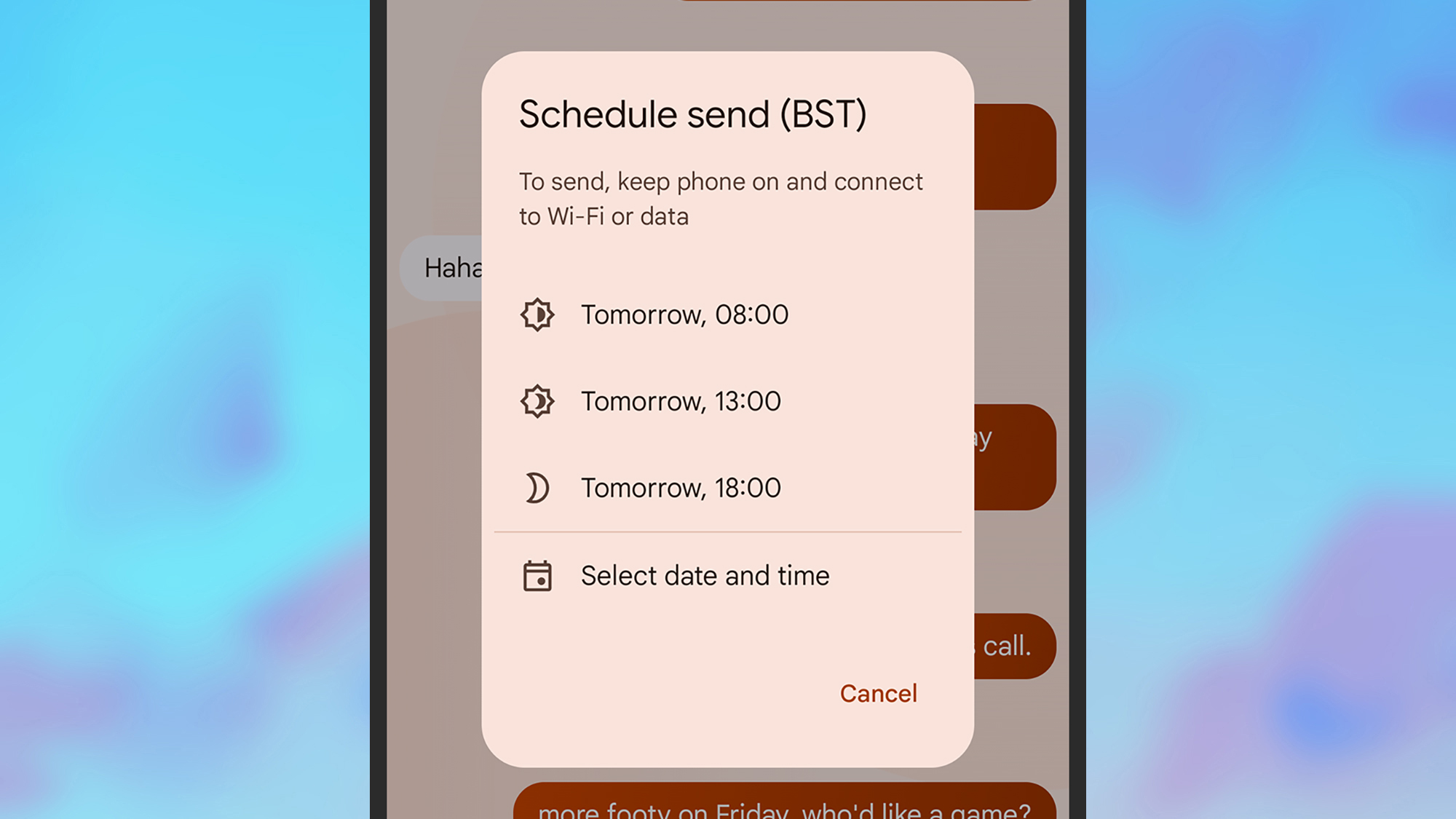
Task: Cancel the schedule send dialog
Action: point(878,693)
